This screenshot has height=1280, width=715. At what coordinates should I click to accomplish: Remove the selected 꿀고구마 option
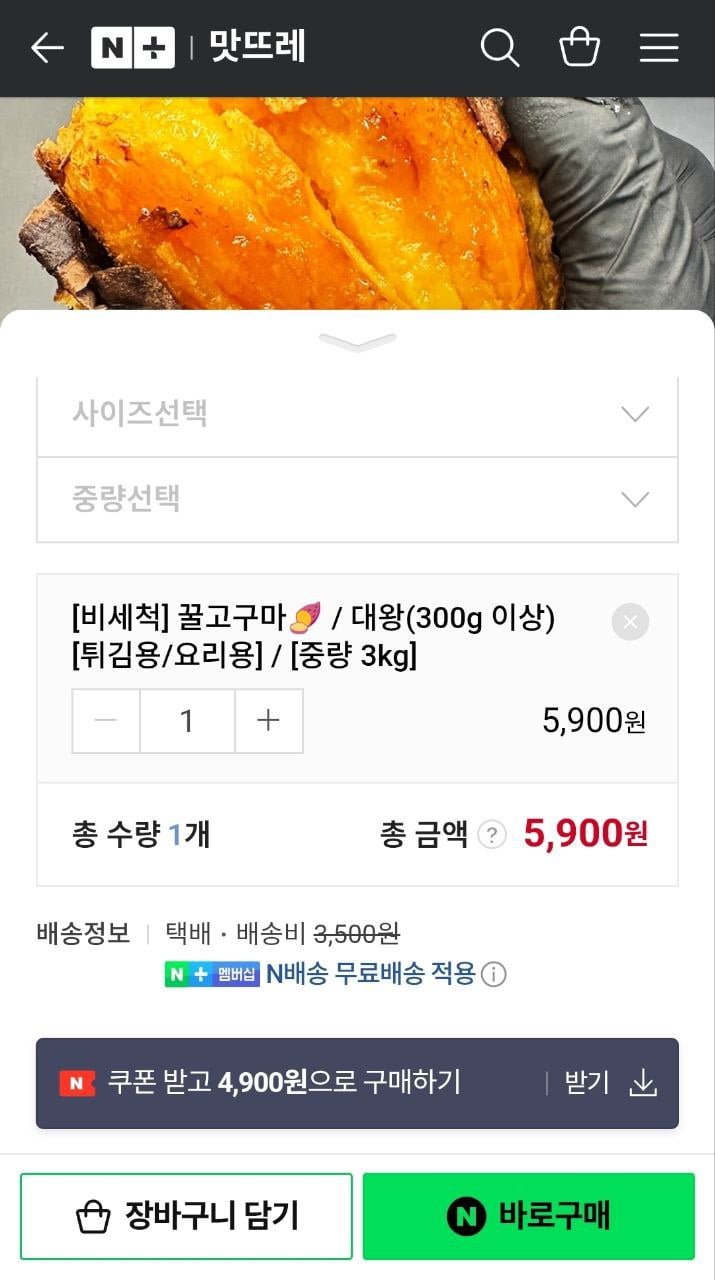point(630,622)
